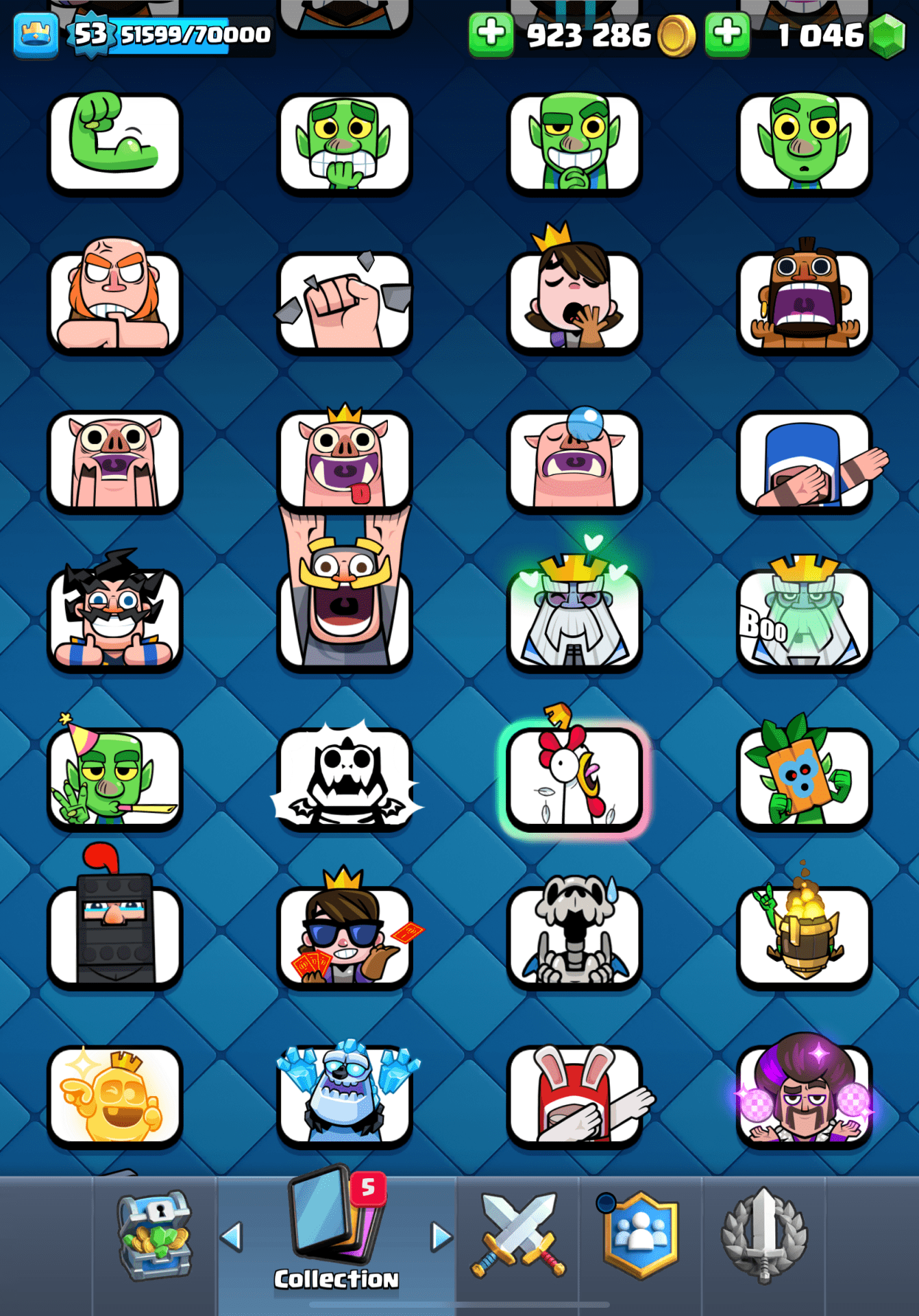Viewport: 919px width, 1316px height.
Task: Select the Royal Ghost 'Boo' emote
Action: (804, 618)
